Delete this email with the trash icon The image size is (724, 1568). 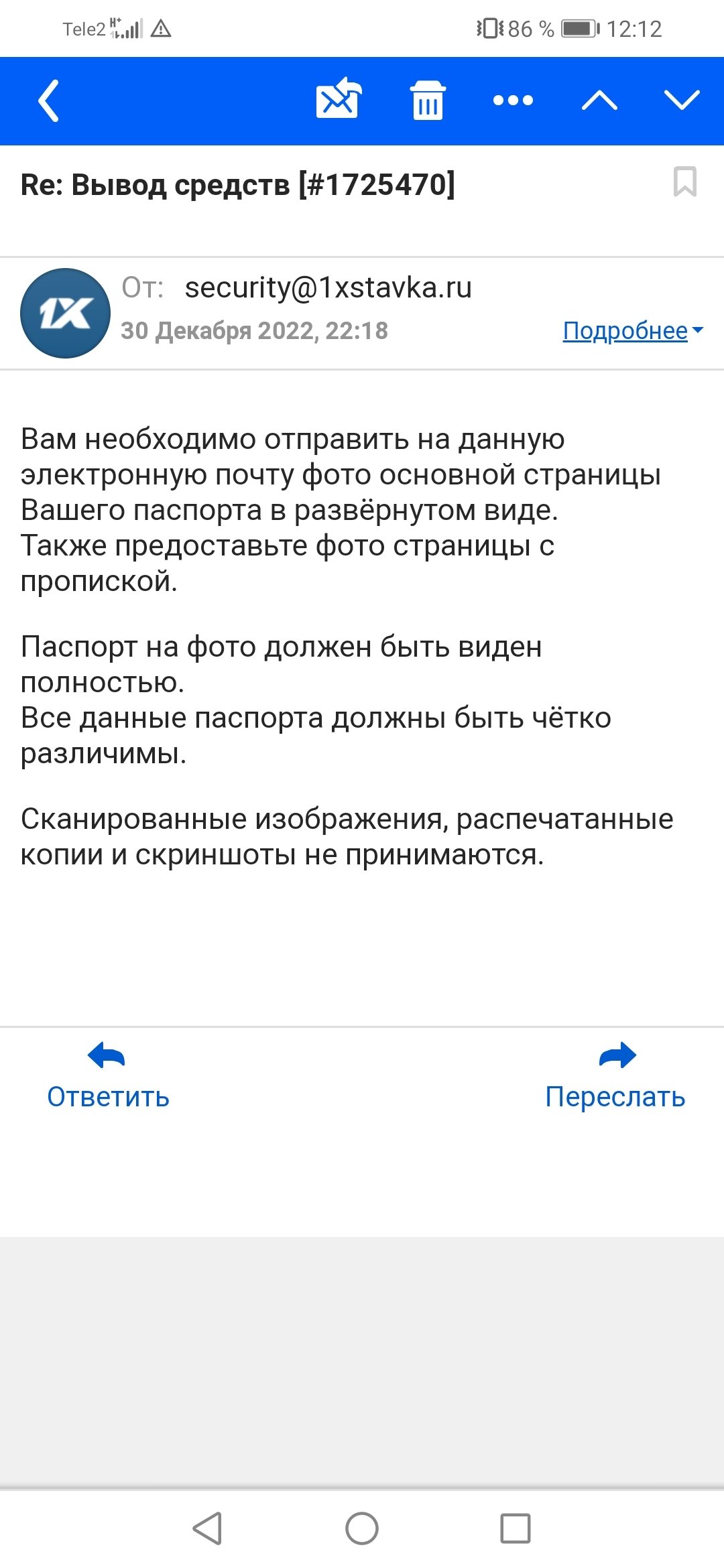click(428, 101)
